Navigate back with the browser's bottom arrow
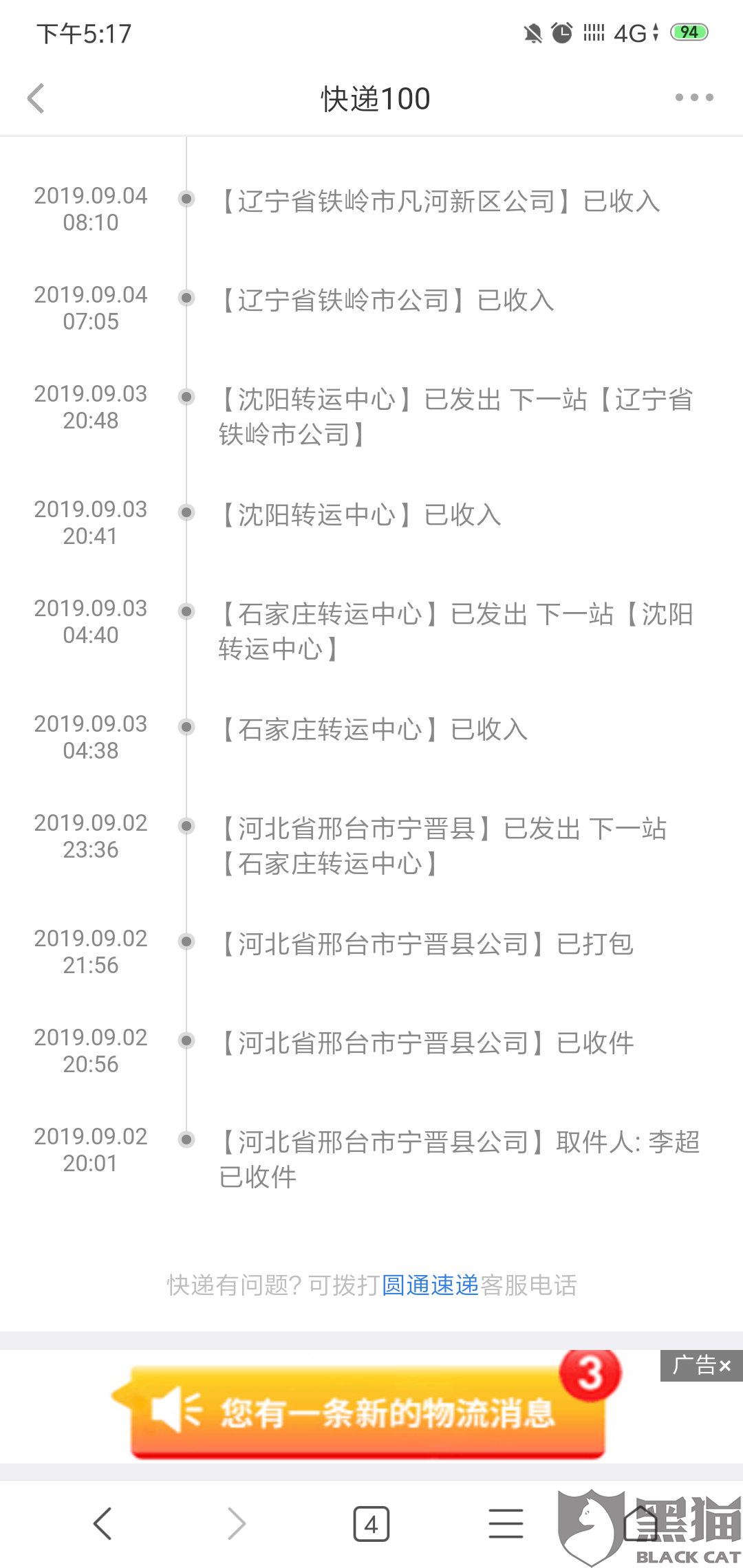 [103, 1523]
